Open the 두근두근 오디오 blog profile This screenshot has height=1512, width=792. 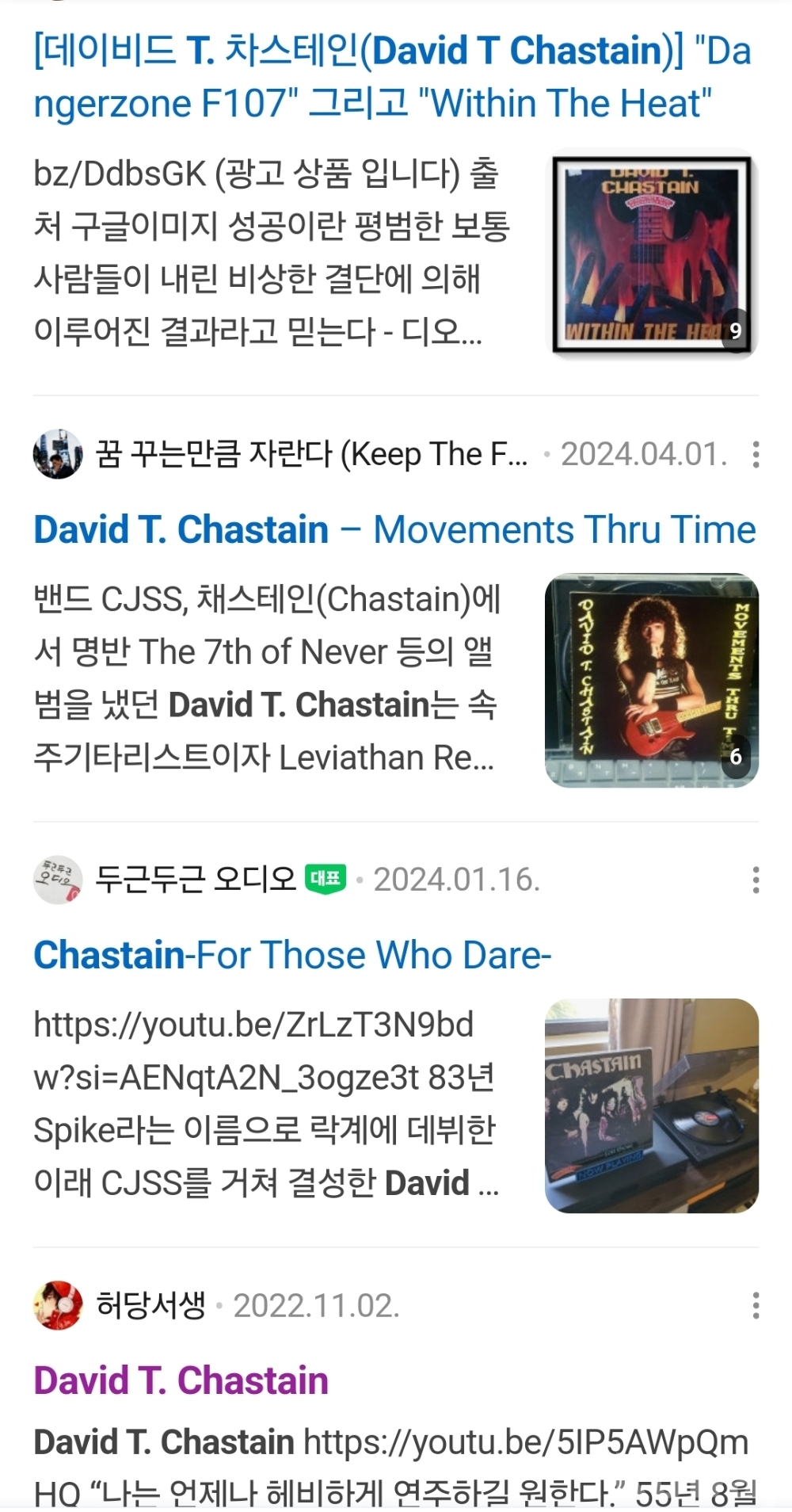[x=195, y=880]
